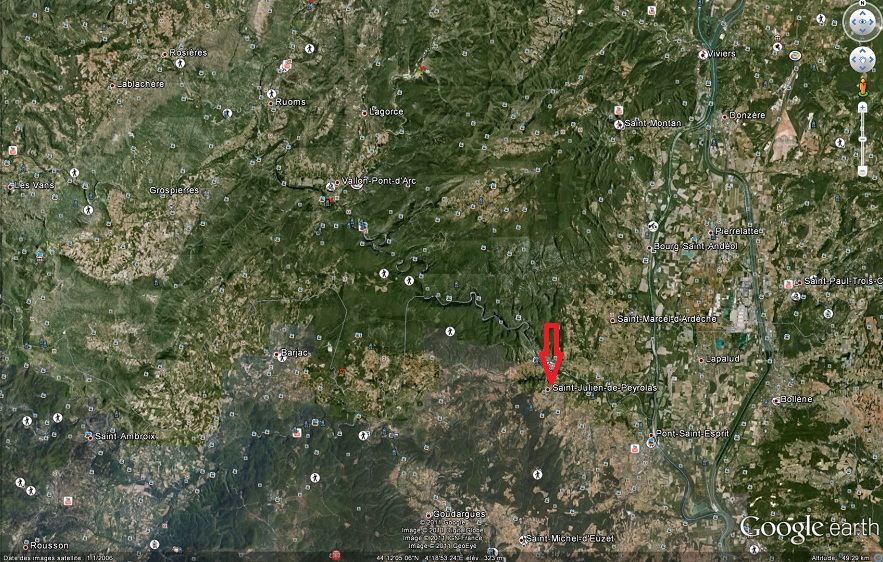883x562 pixels.
Task: Open the Bourg-Saint-Andéol place marker
Action: [x=651, y=246]
